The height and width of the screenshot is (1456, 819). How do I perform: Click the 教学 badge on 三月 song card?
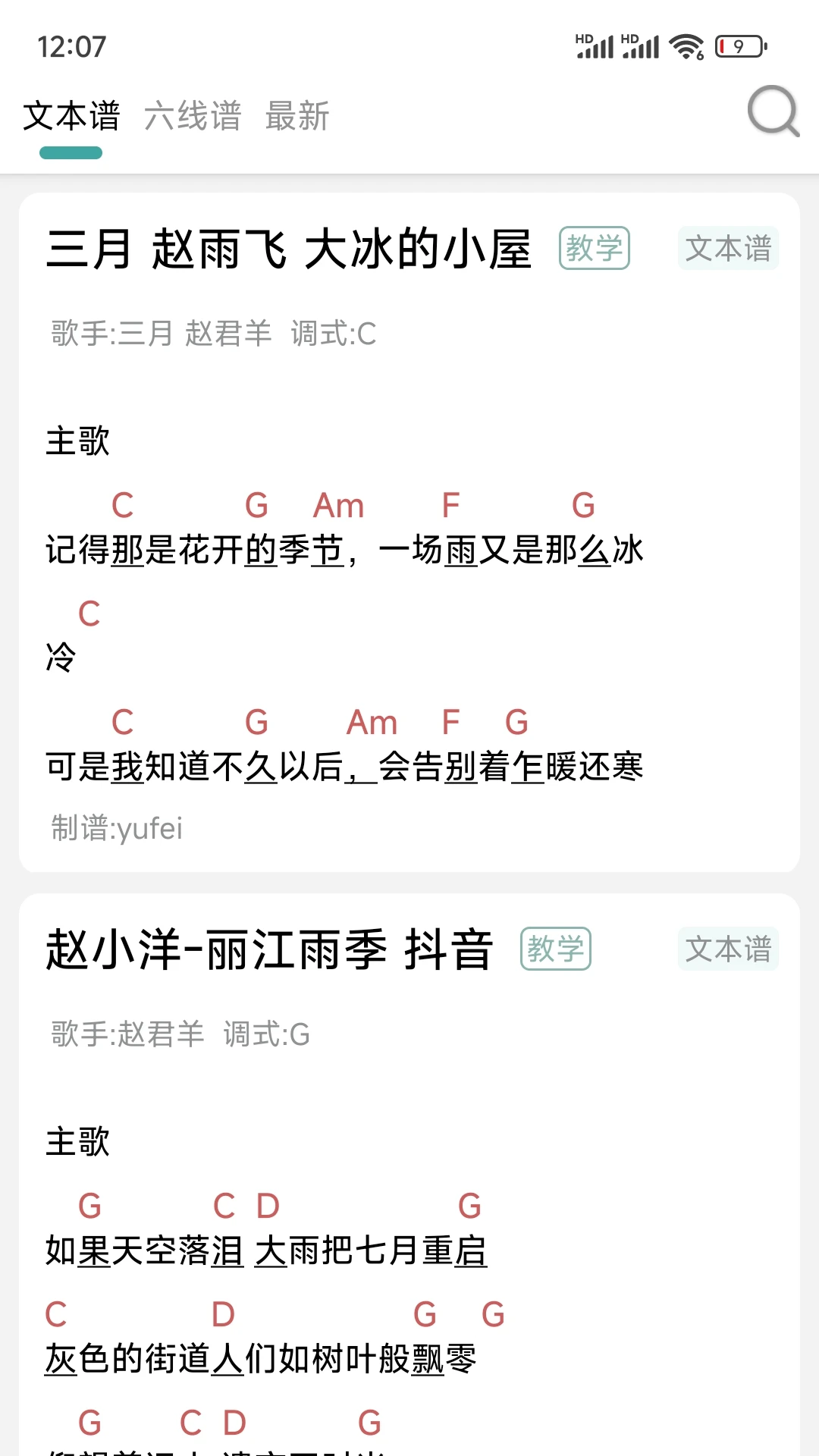point(595,249)
